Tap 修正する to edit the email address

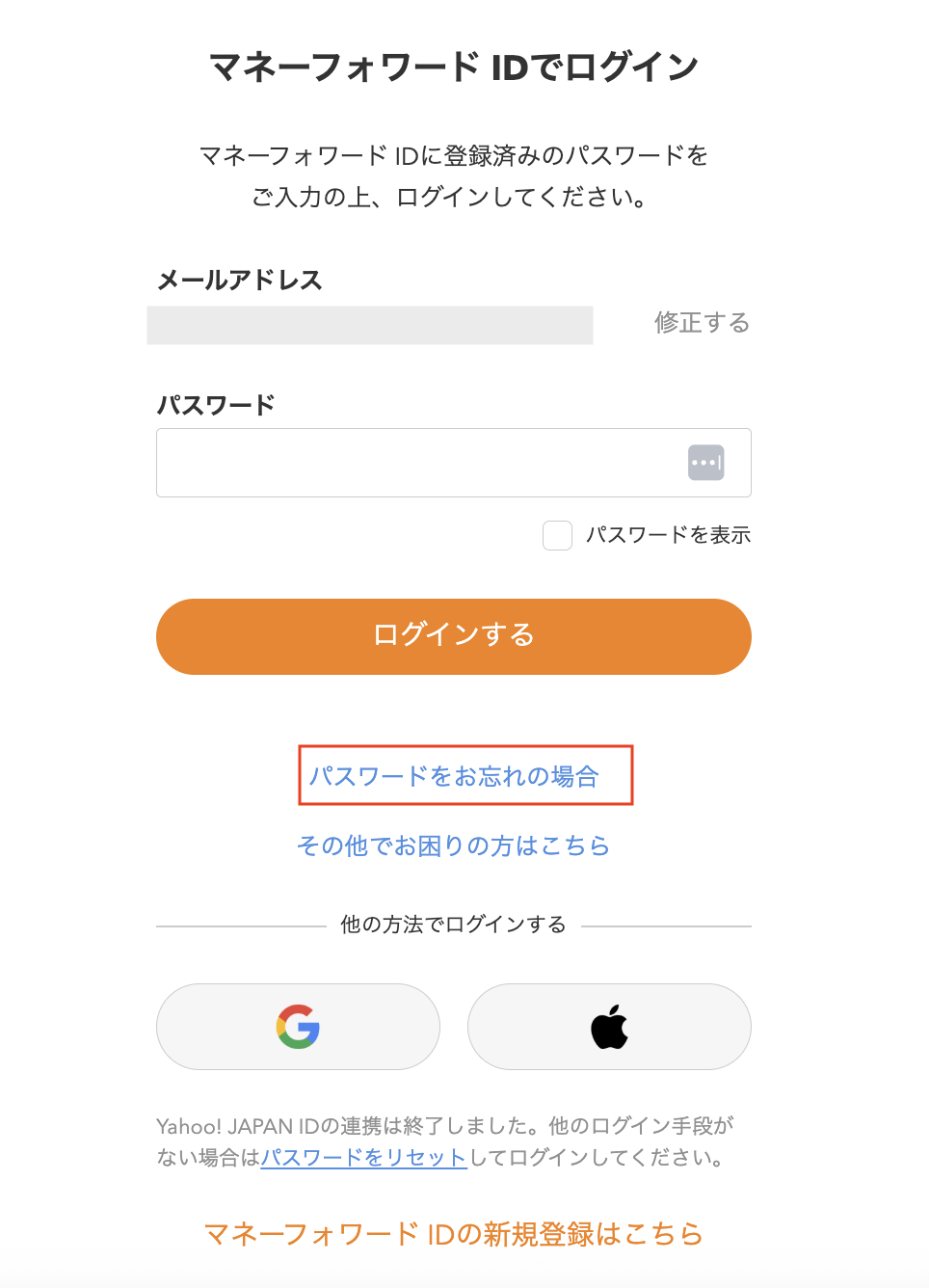click(702, 322)
